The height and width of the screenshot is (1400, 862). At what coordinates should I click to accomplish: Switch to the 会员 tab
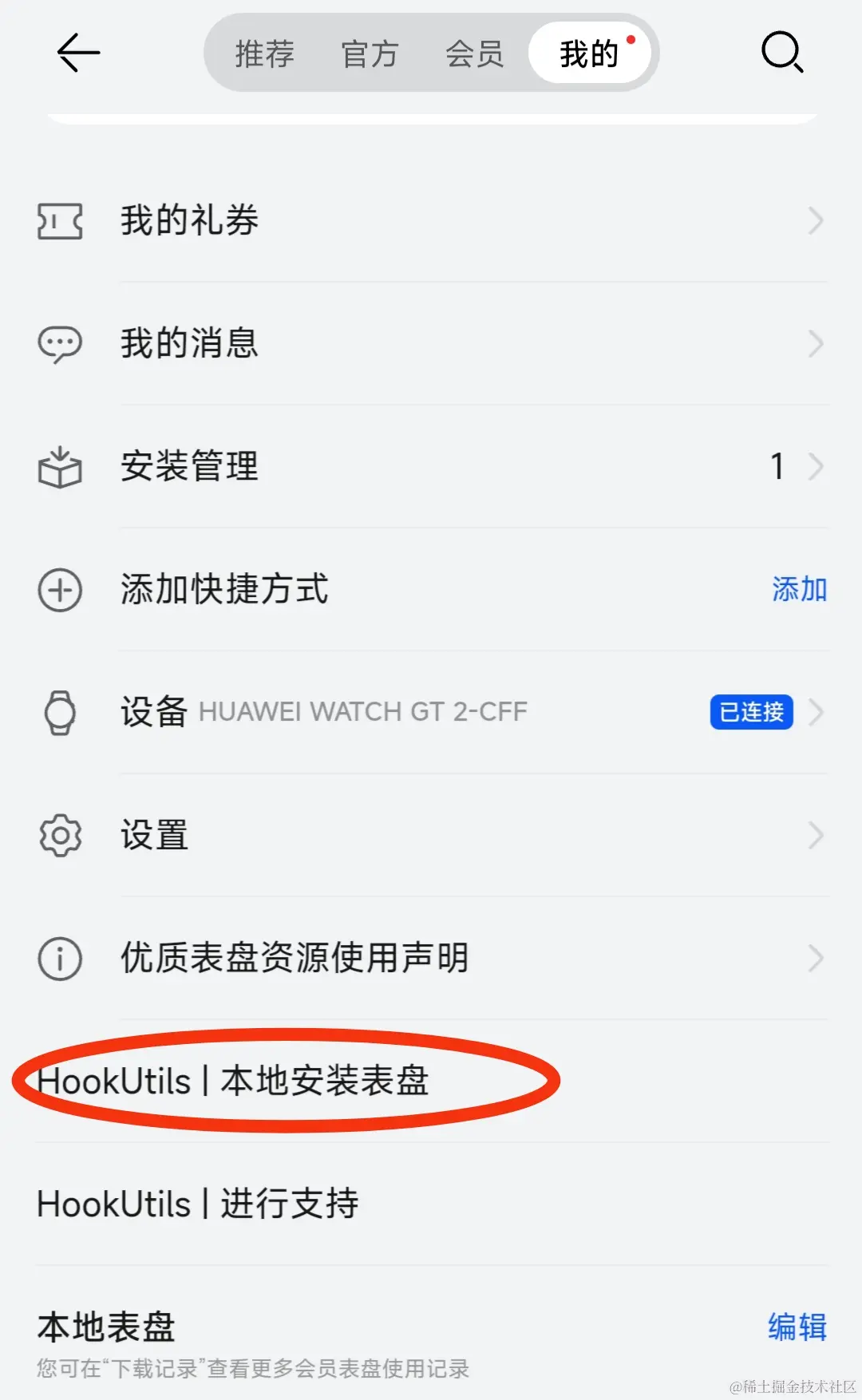(x=474, y=54)
